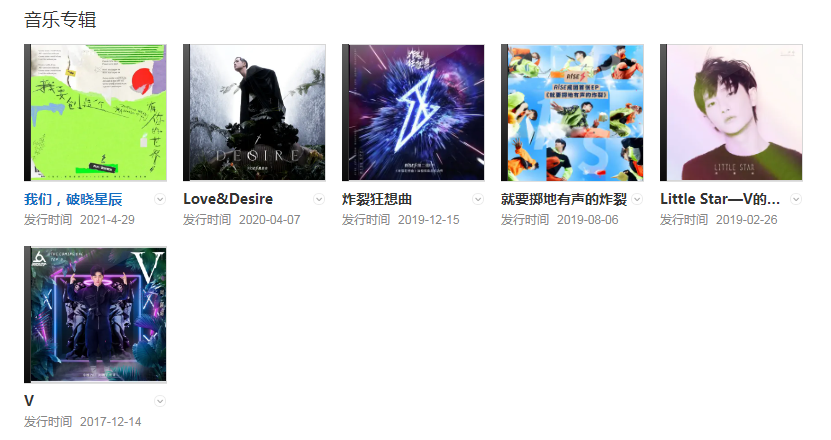
Task: Expand the dropdown arrow beside 炸裂狂想曲
Action: pyautogui.click(x=478, y=199)
